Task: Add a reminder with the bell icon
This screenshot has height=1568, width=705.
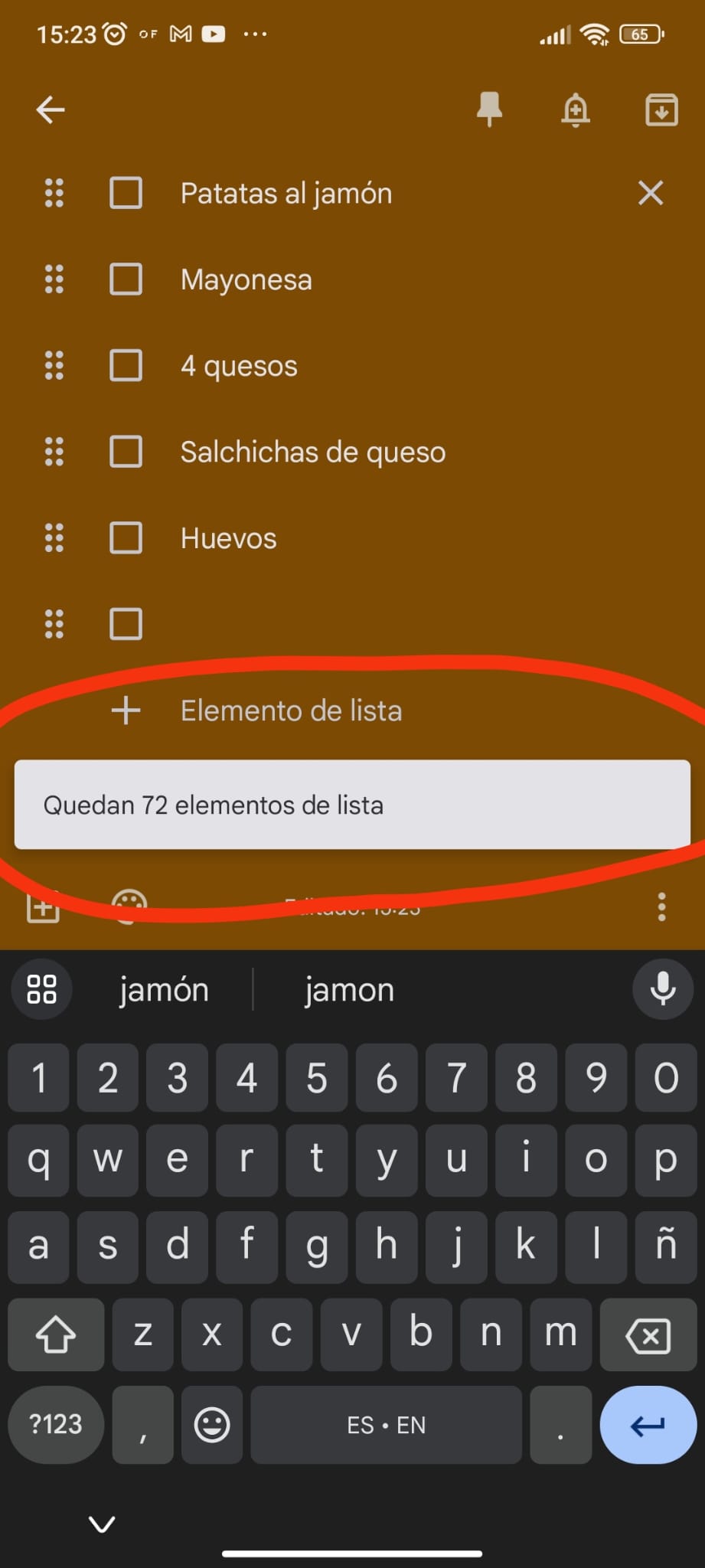Action: click(x=576, y=109)
